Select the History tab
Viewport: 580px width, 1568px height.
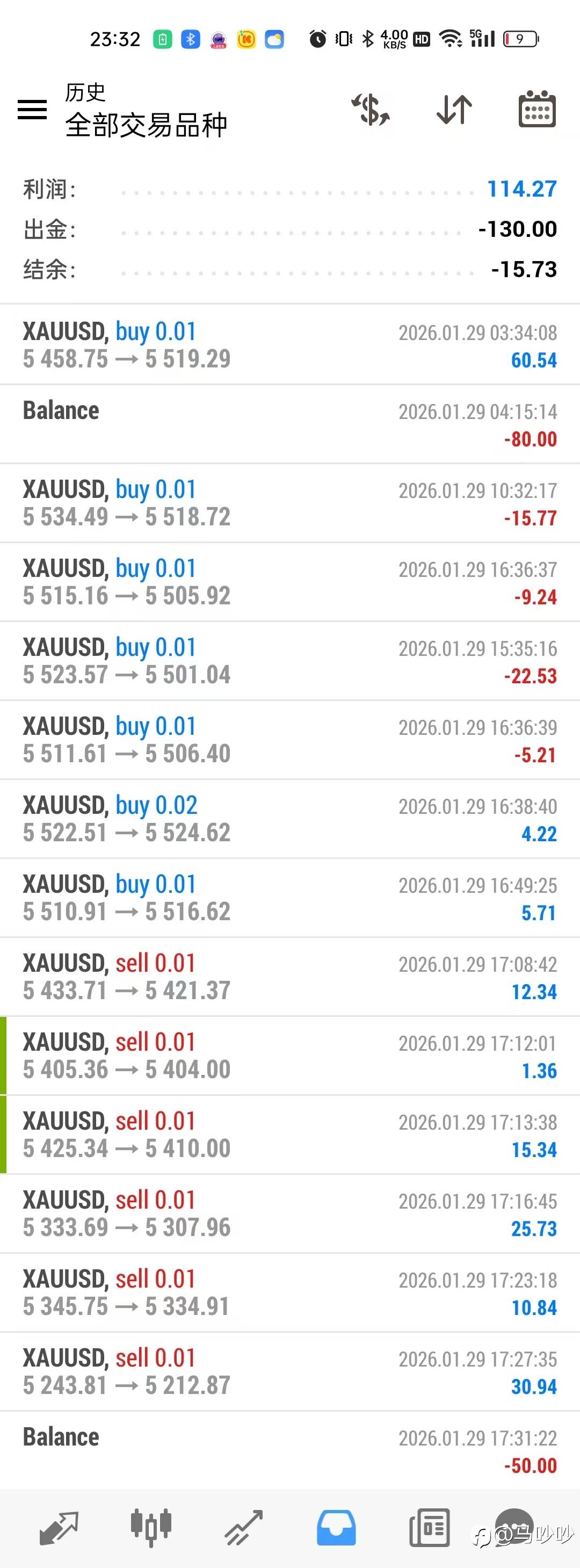pos(336,1528)
